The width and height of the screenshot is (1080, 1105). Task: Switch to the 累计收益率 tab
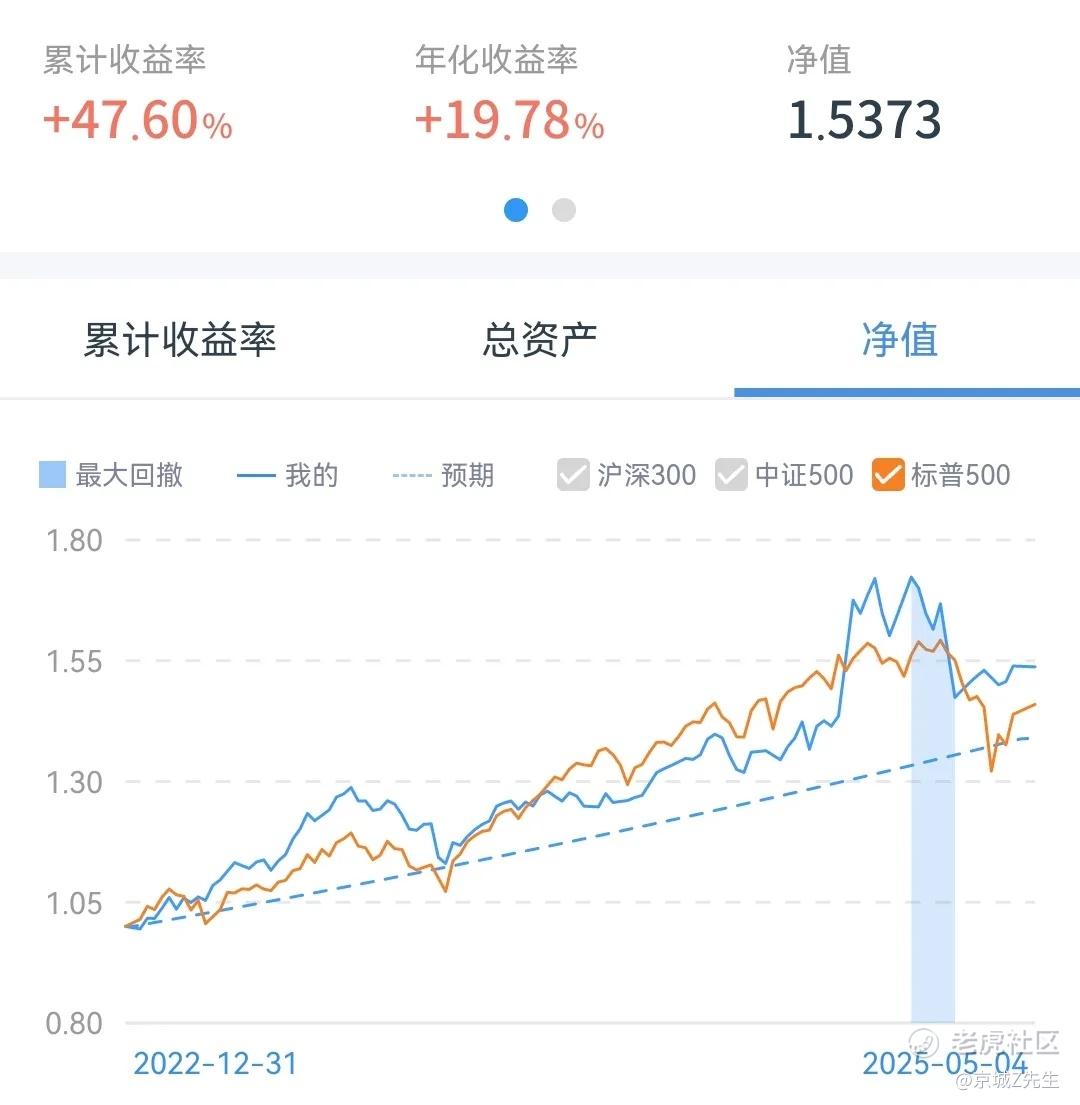pos(180,340)
